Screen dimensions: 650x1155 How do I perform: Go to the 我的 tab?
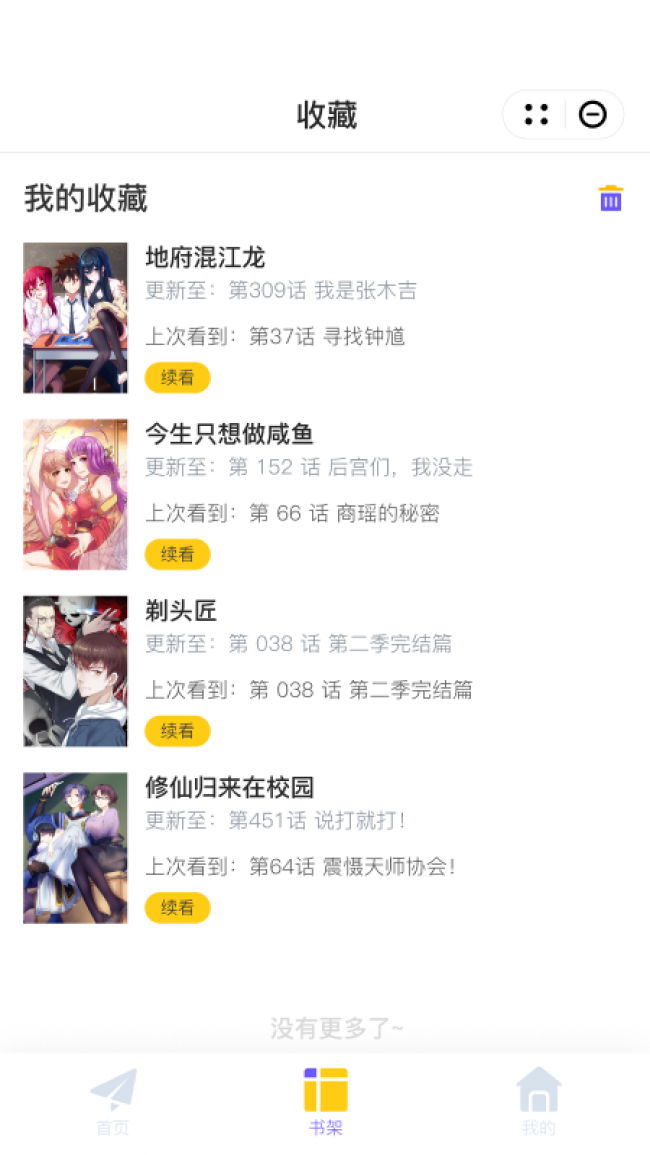point(538,1102)
